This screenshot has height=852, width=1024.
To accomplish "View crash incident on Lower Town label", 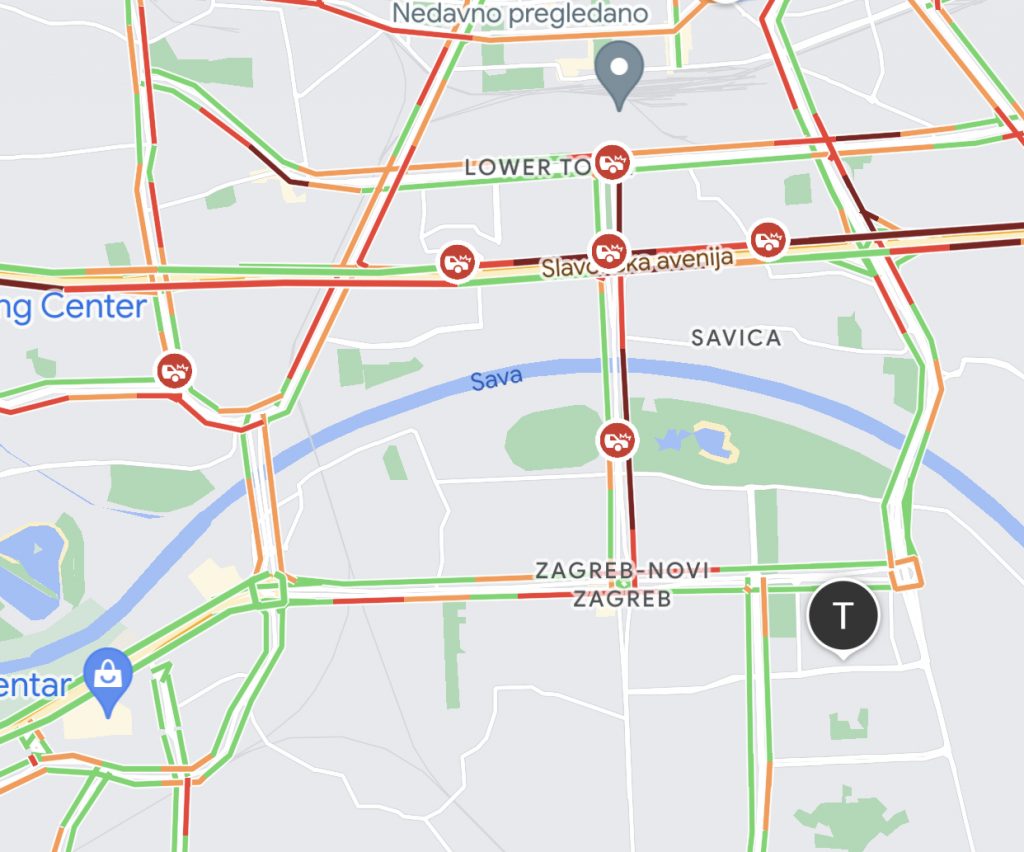I will [x=610, y=162].
